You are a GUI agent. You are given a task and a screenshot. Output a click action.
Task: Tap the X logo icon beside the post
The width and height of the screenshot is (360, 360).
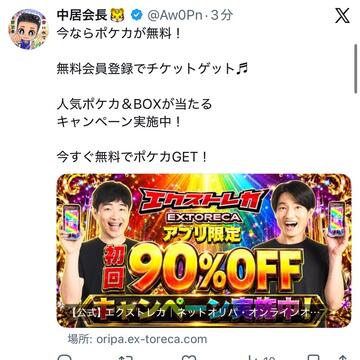(342, 15)
